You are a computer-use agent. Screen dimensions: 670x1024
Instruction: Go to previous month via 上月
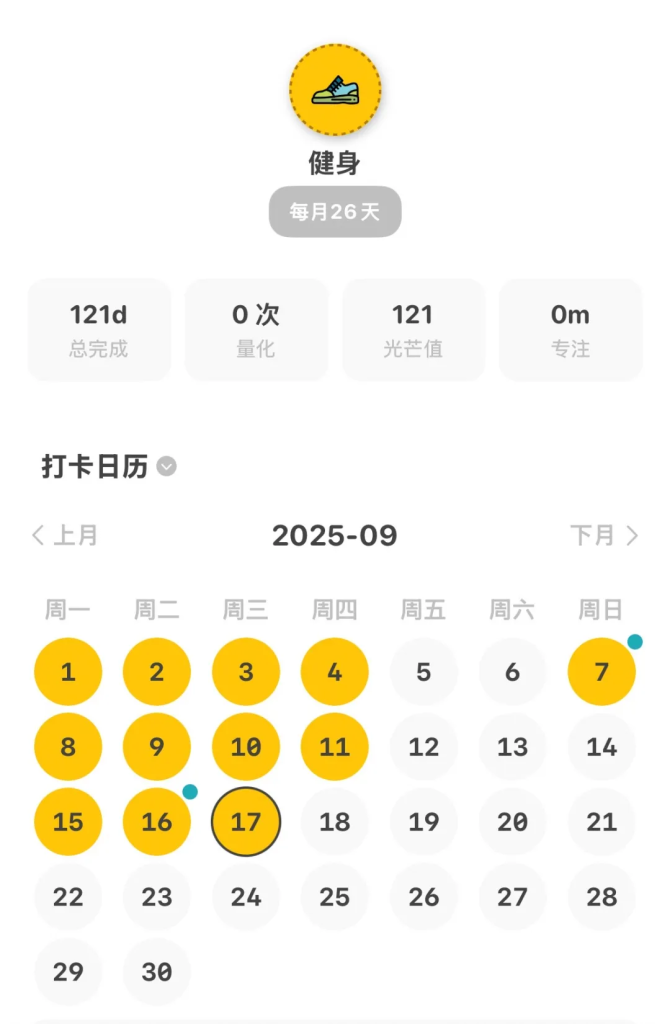pyautogui.click(x=66, y=535)
